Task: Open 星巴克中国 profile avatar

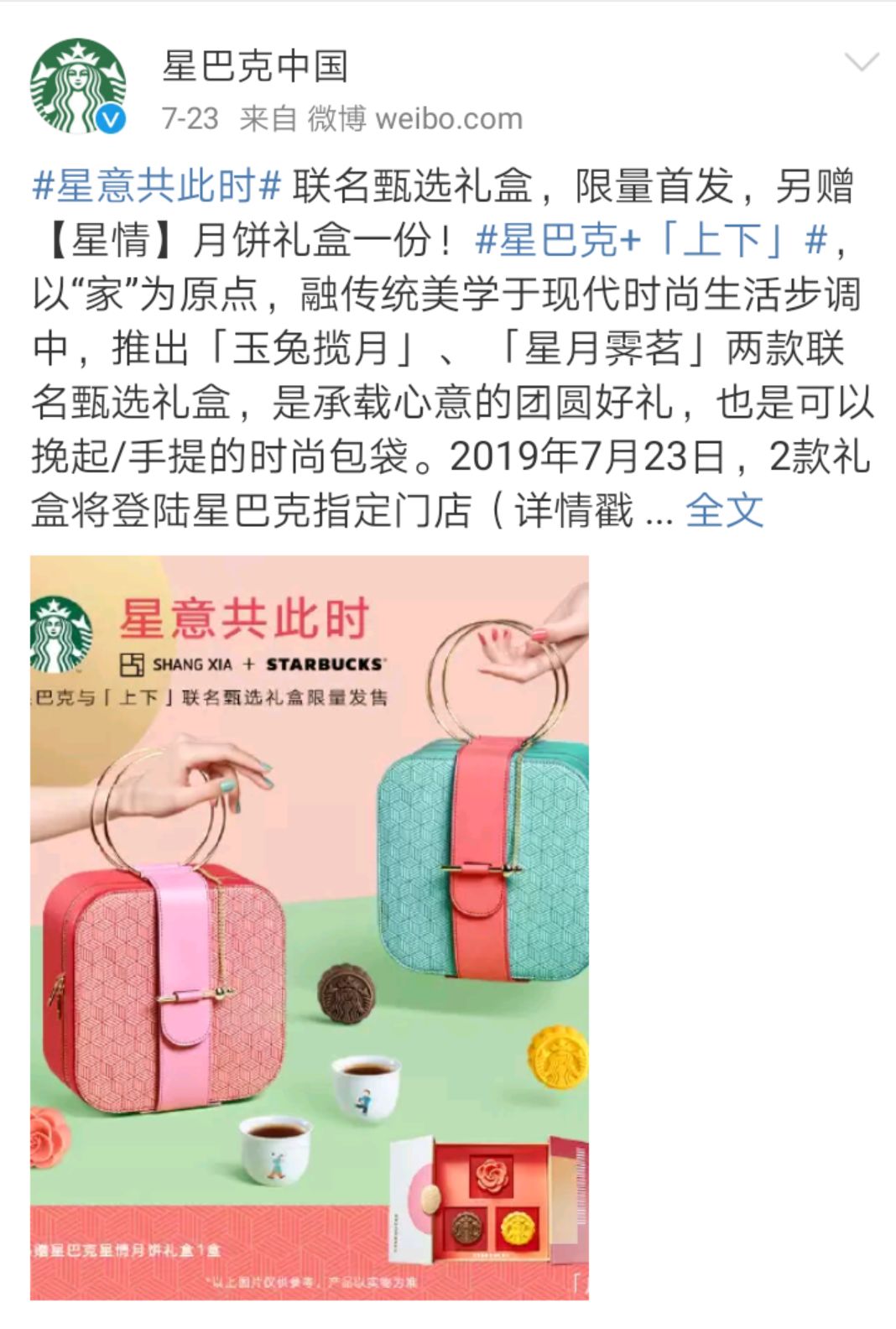Action: pyautogui.click(x=78, y=86)
